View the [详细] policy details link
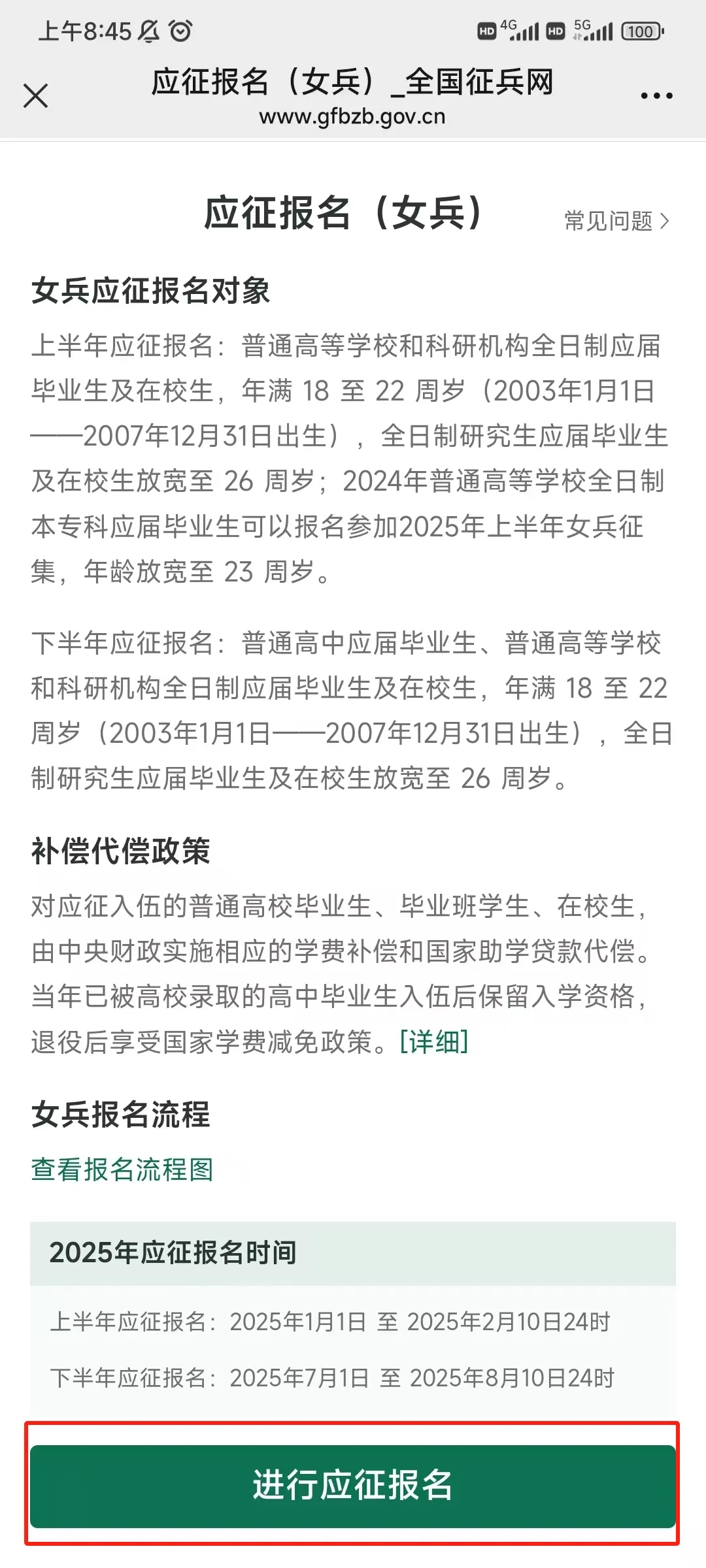Screen dimensions: 706x1568 [x=434, y=1041]
